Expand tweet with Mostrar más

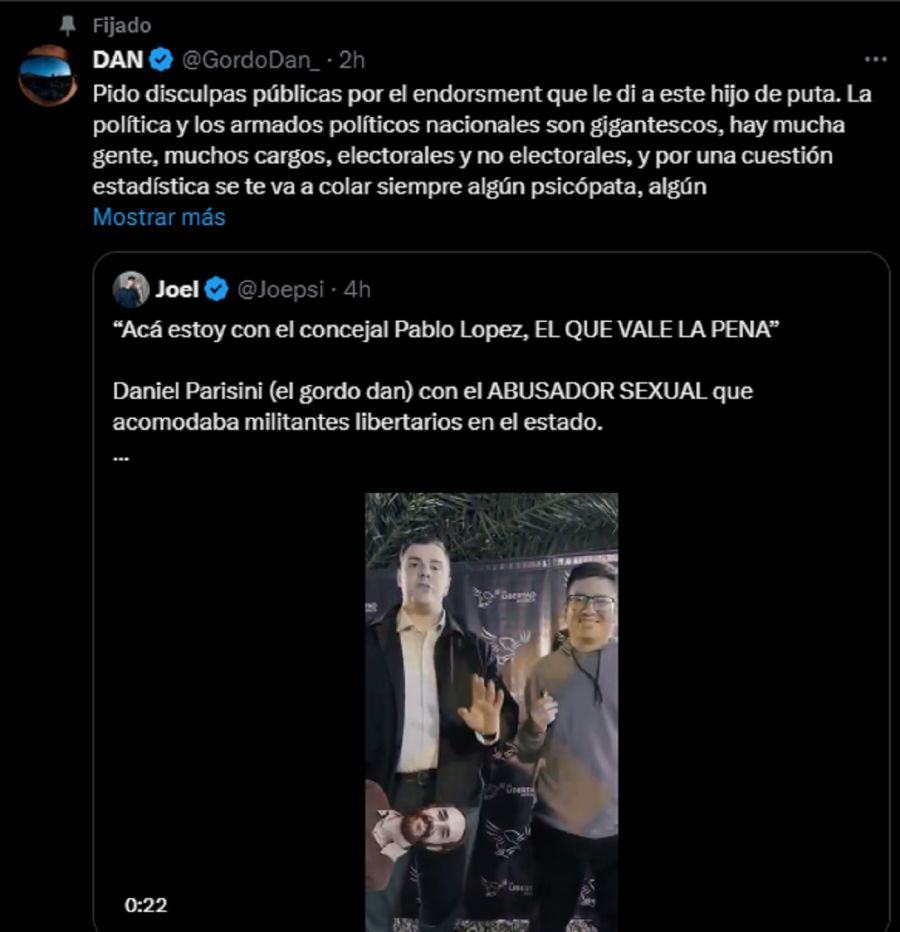[x=159, y=217]
